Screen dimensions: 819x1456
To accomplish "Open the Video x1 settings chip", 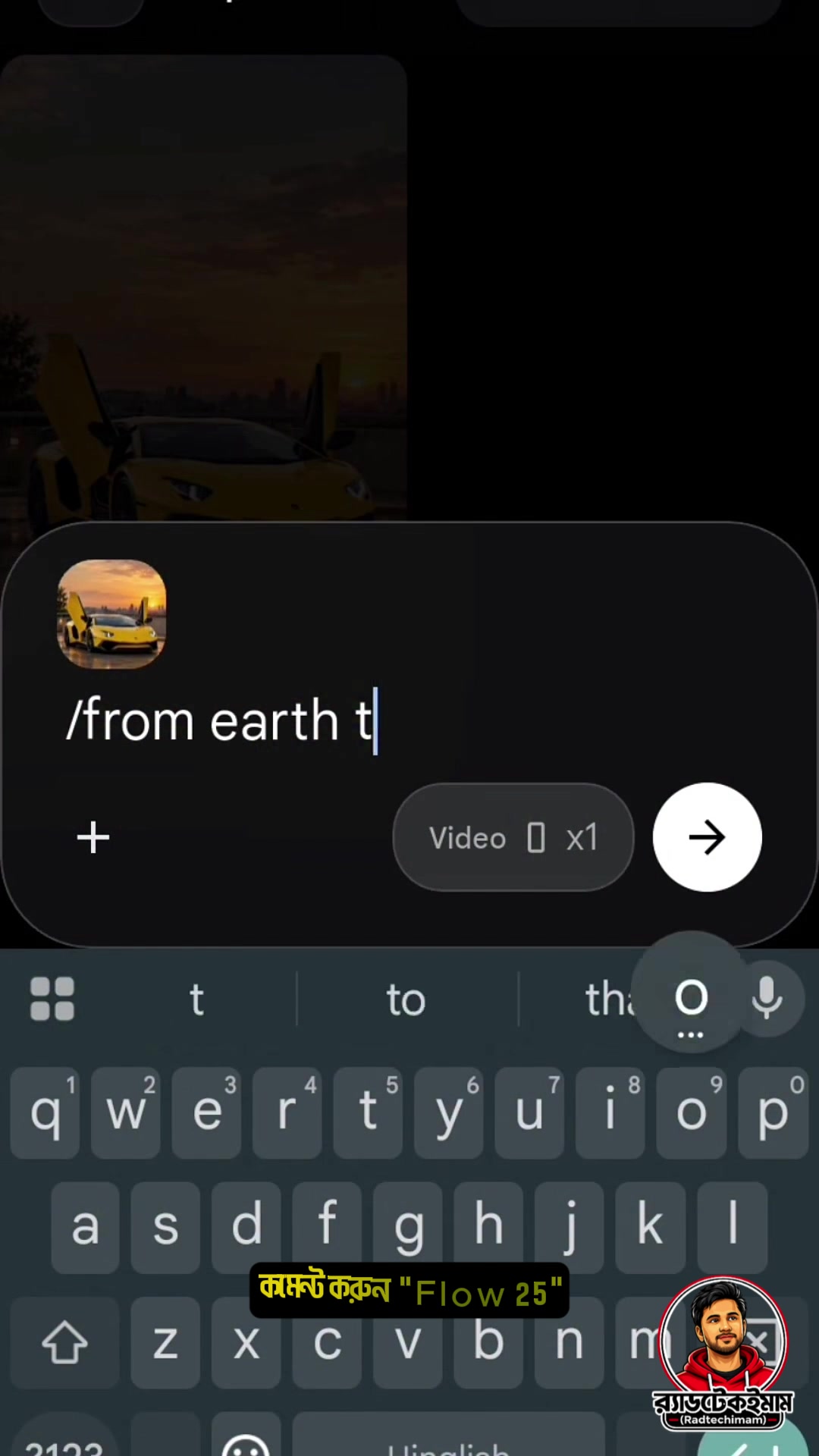I will tap(513, 837).
